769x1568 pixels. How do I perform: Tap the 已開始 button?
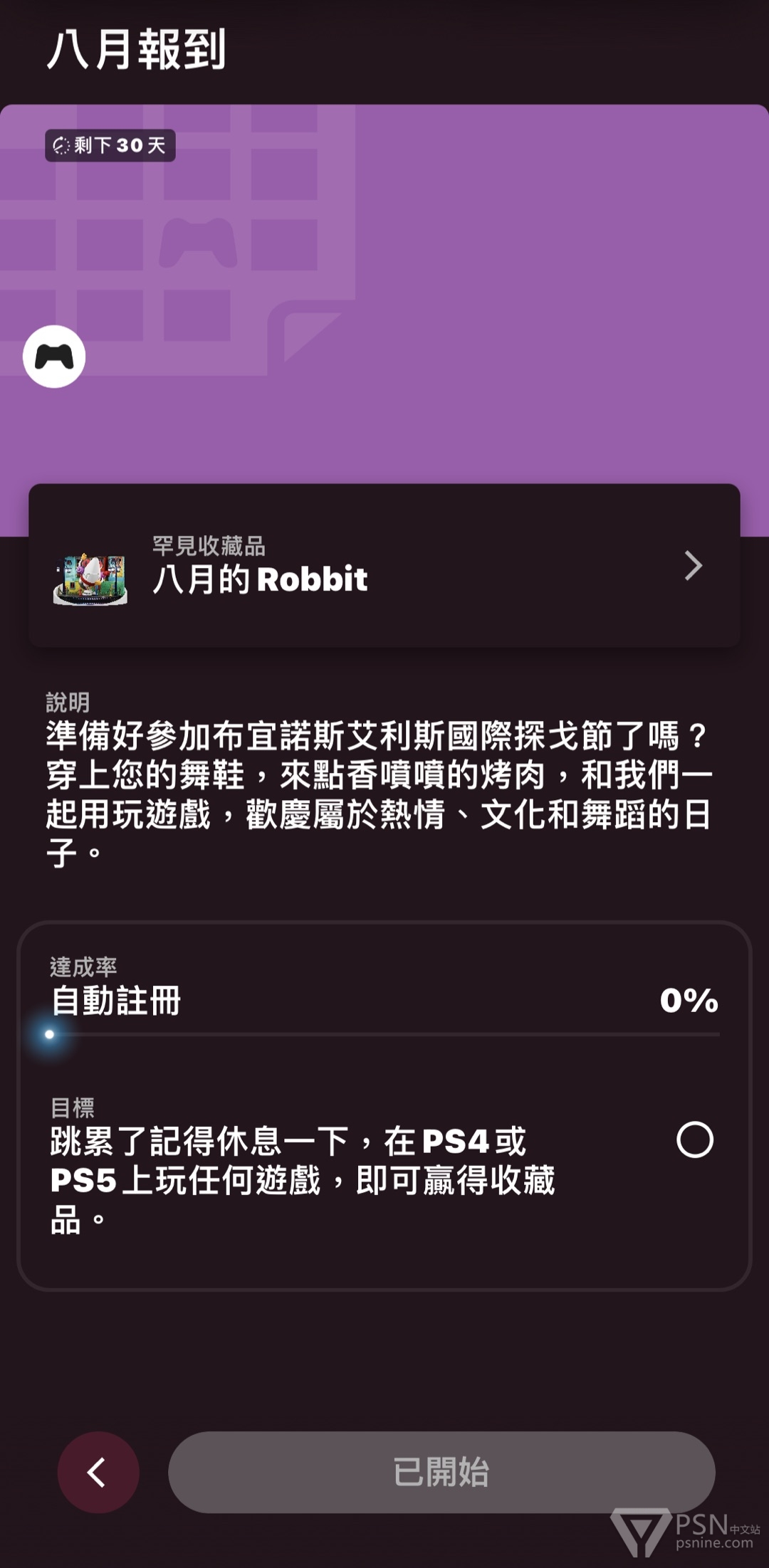coord(441,1472)
